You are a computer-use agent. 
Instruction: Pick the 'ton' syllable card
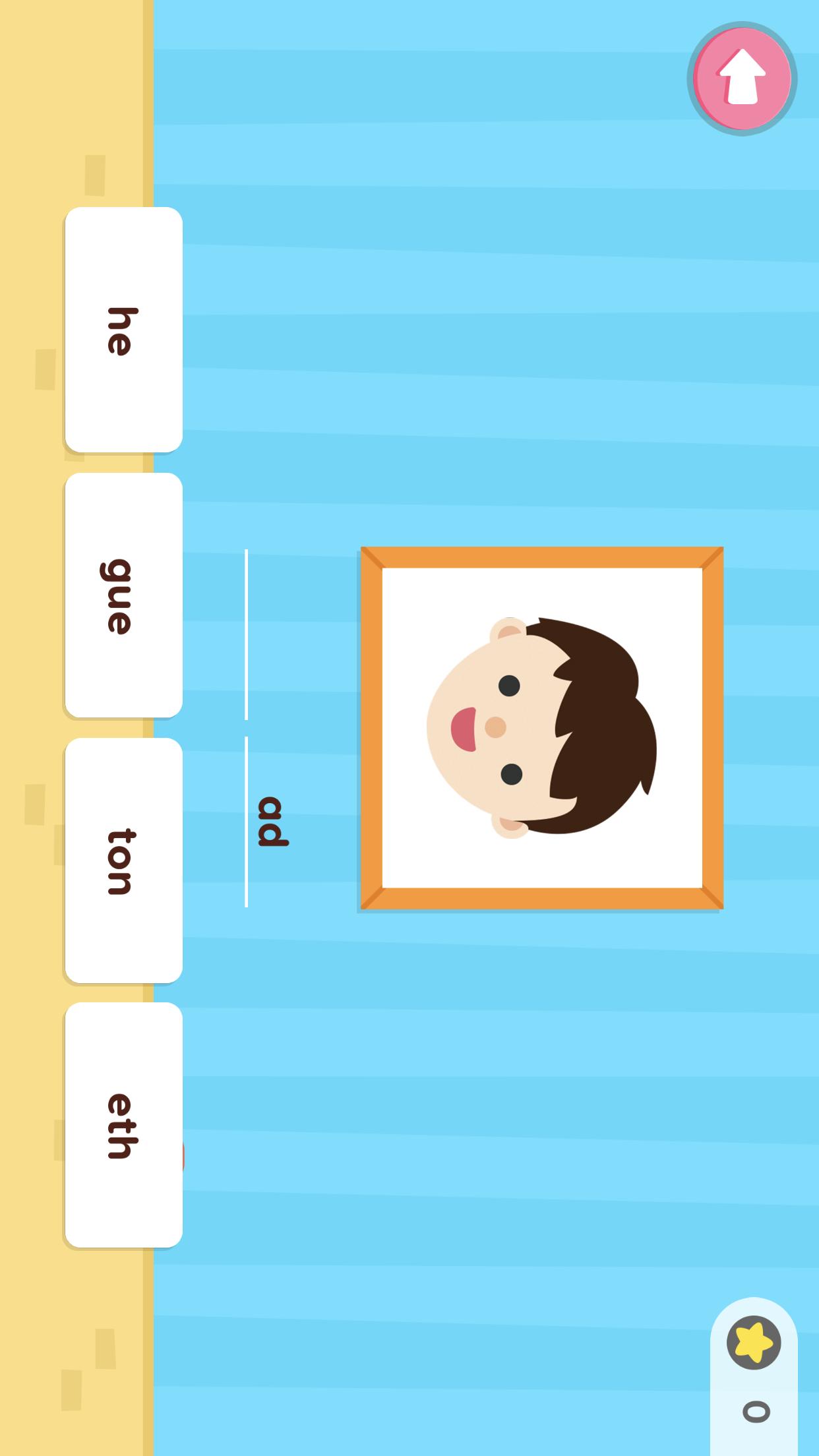point(123,861)
